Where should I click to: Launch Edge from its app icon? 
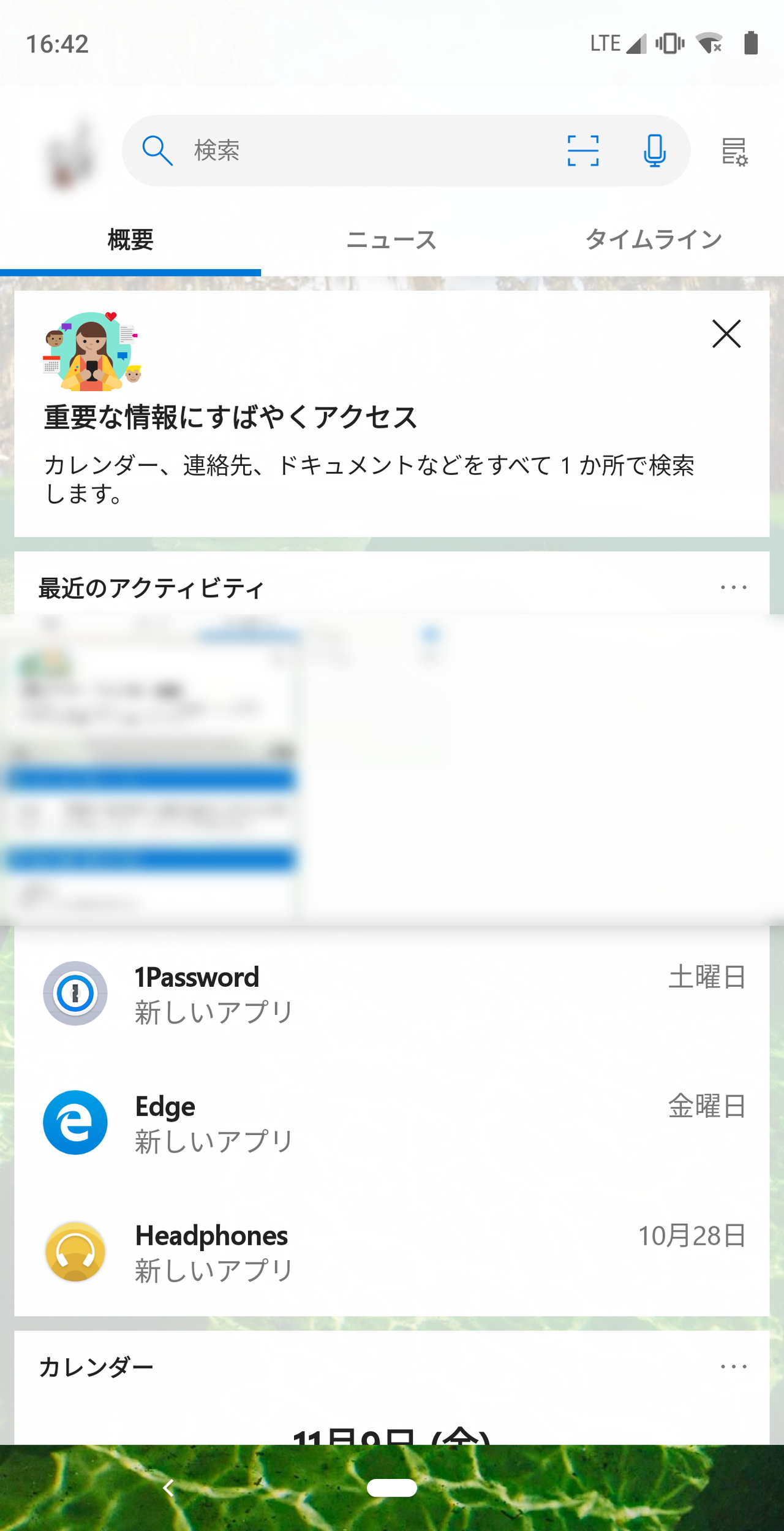tap(75, 1123)
